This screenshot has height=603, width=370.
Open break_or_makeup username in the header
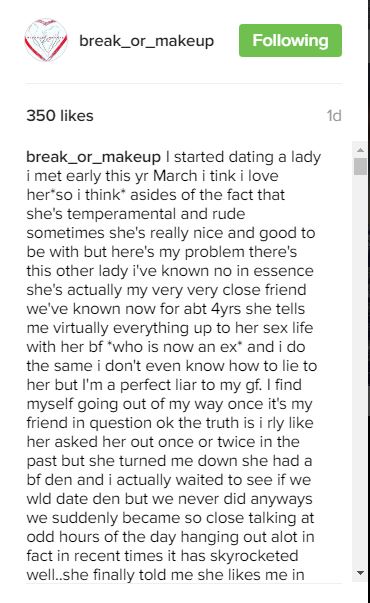(x=146, y=41)
